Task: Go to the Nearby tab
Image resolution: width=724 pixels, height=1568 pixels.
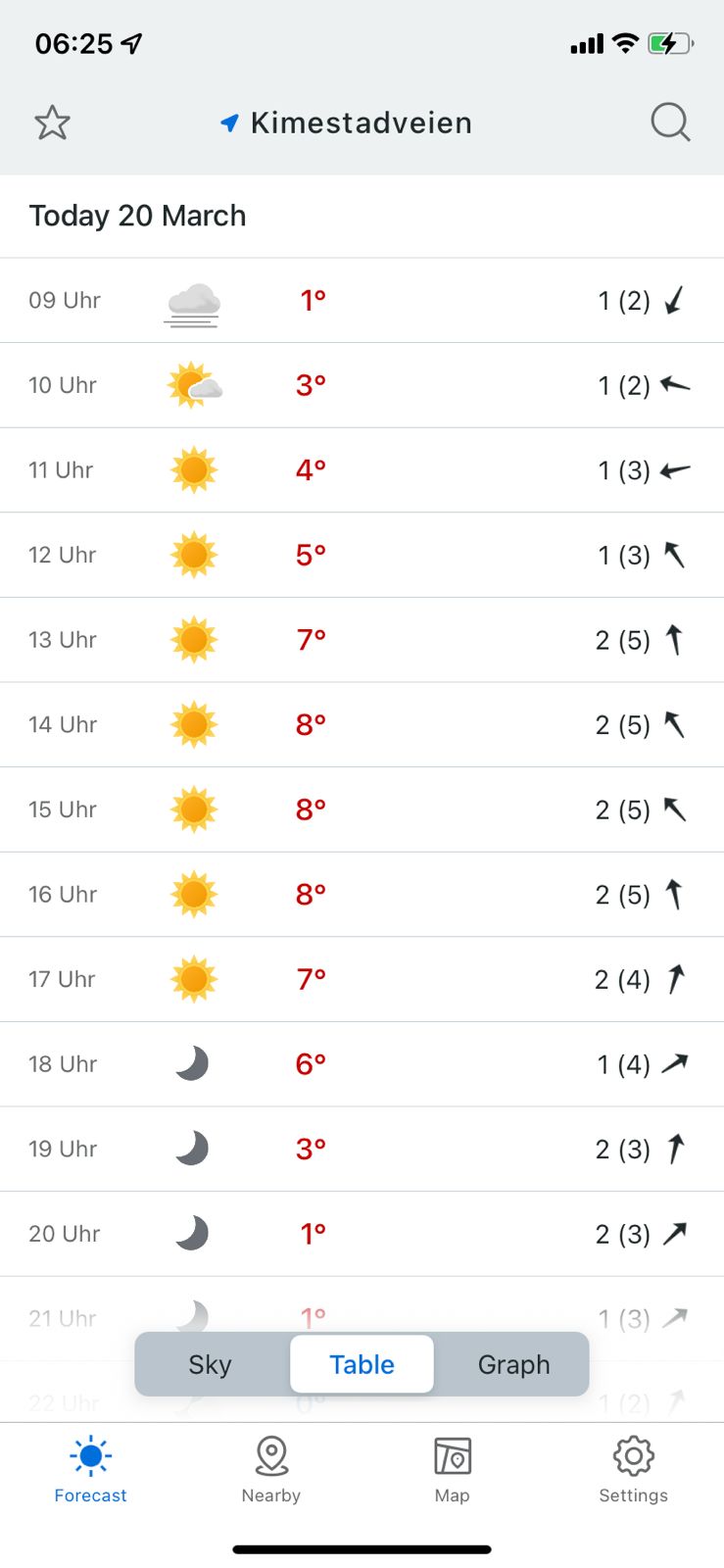Action: tap(271, 1470)
